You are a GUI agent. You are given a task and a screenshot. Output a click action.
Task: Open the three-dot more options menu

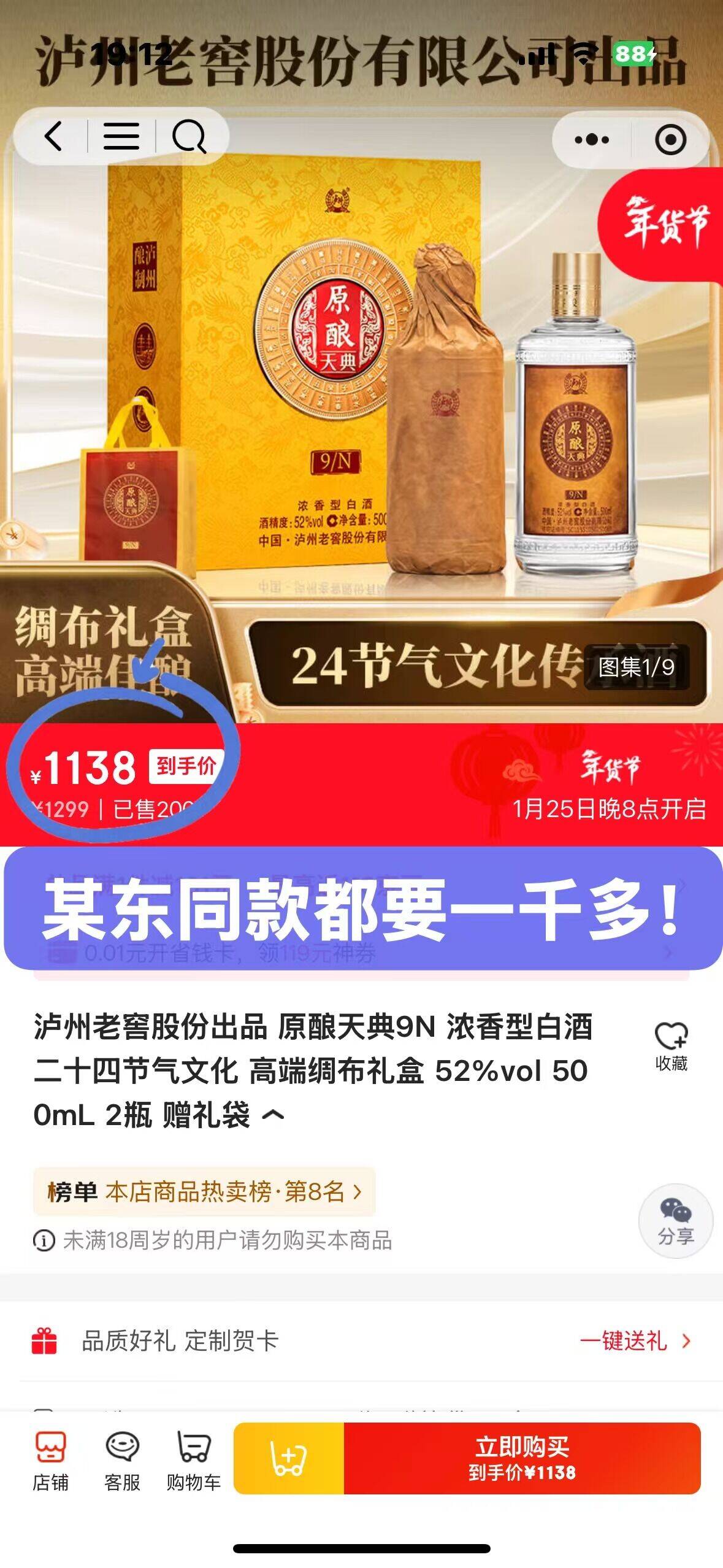(592, 140)
